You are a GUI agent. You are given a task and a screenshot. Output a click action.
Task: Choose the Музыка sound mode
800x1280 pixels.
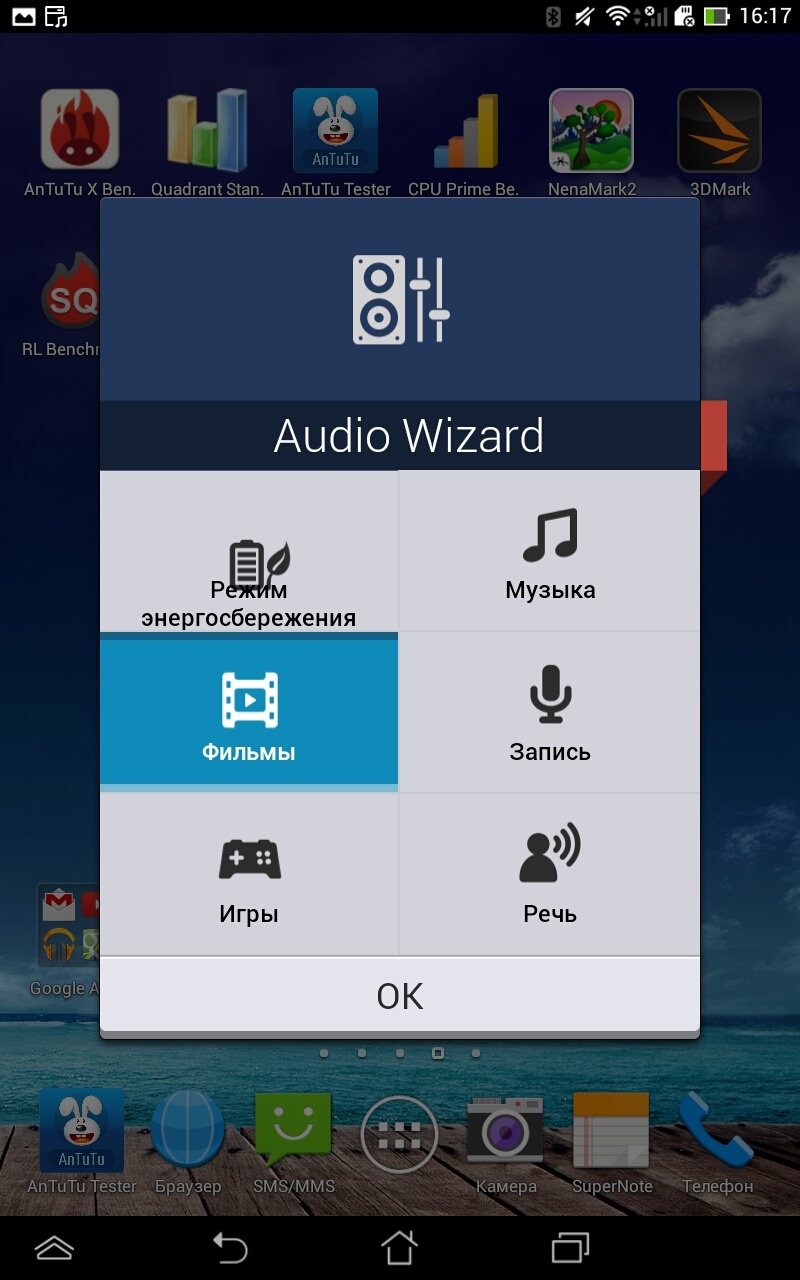coord(550,552)
